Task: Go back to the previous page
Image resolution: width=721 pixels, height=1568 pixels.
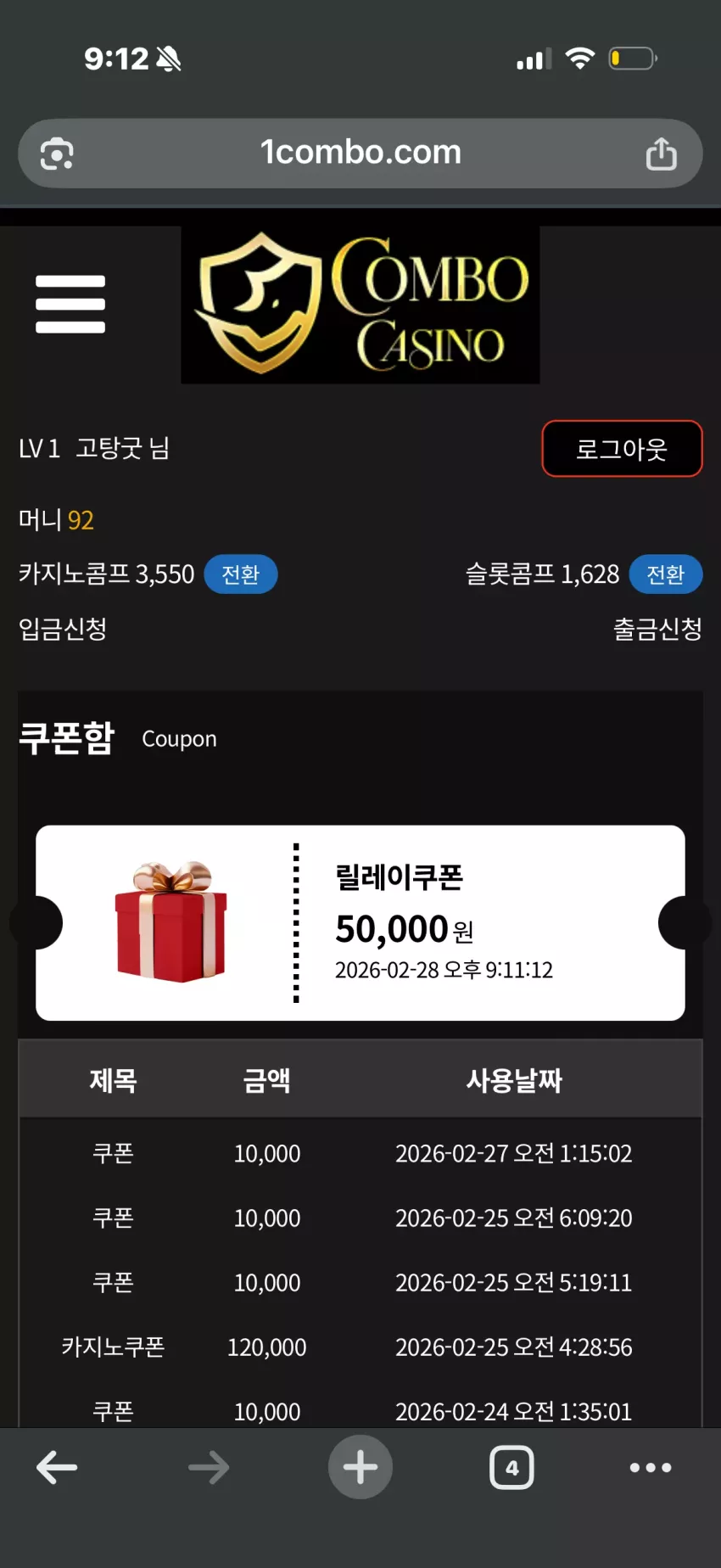Action: click(x=57, y=1467)
